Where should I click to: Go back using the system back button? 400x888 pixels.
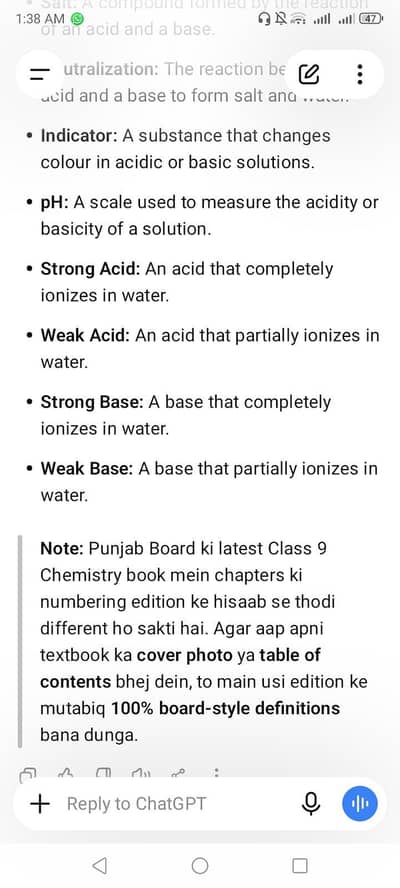100,865
